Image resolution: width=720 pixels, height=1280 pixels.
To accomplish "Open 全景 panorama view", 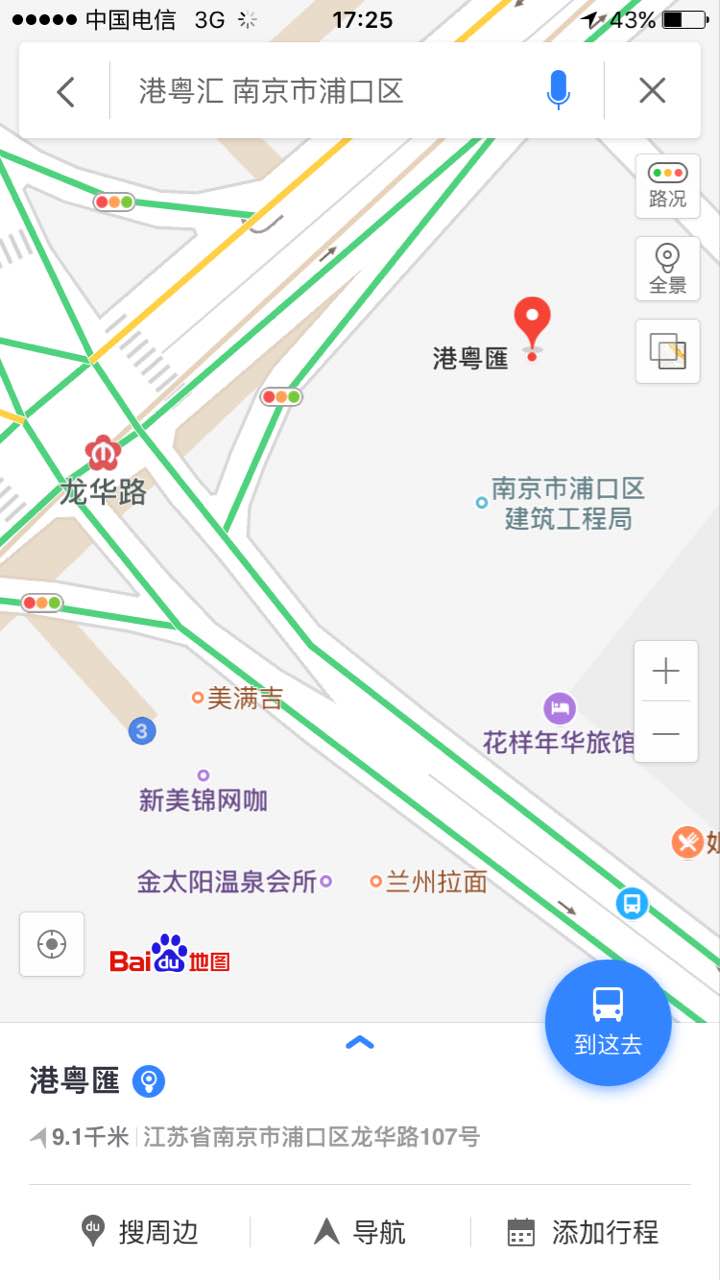I will (667, 269).
